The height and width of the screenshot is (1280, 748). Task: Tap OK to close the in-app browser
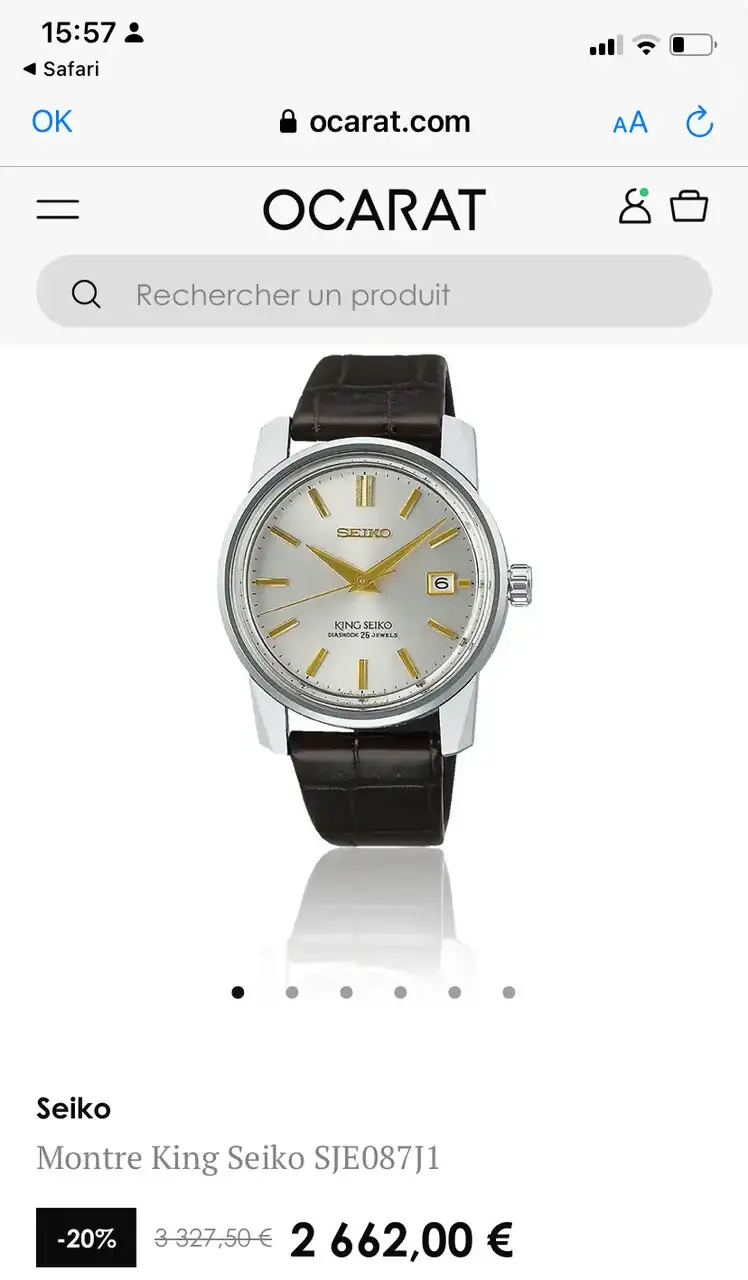point(52,122)
